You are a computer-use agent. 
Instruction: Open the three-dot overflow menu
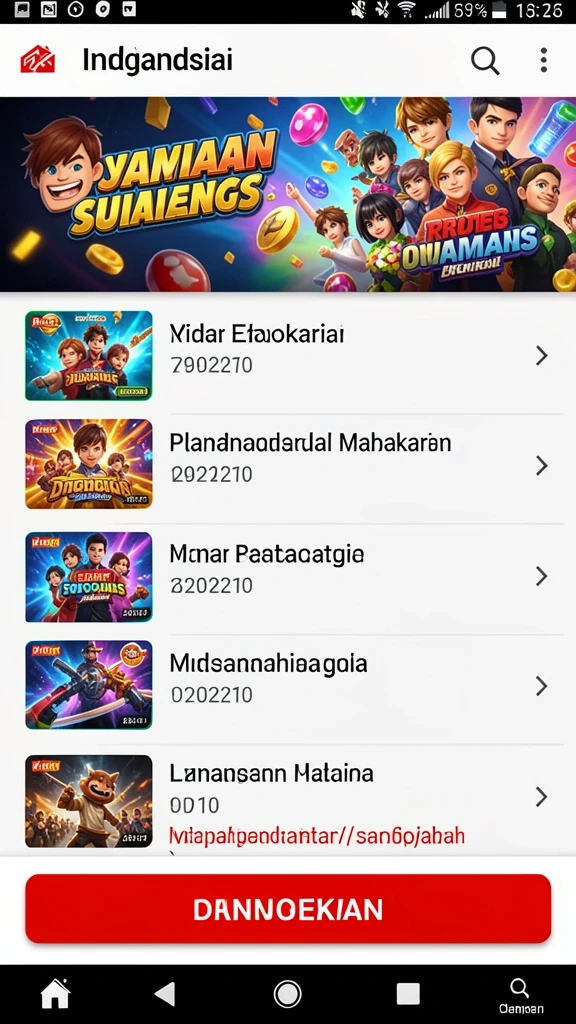pos(543,60)
